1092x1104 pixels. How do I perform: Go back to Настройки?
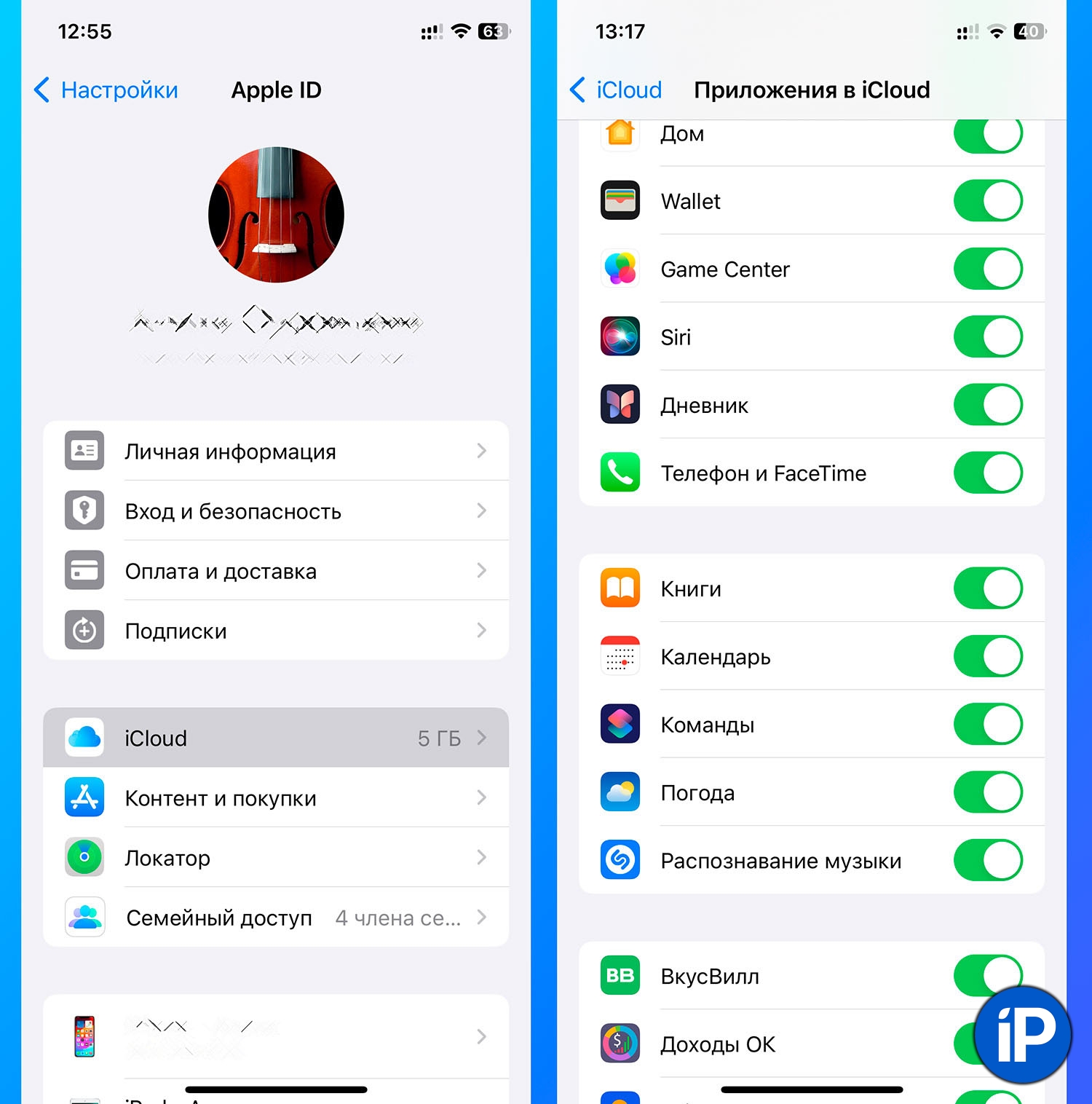click(x=106, y=90)
